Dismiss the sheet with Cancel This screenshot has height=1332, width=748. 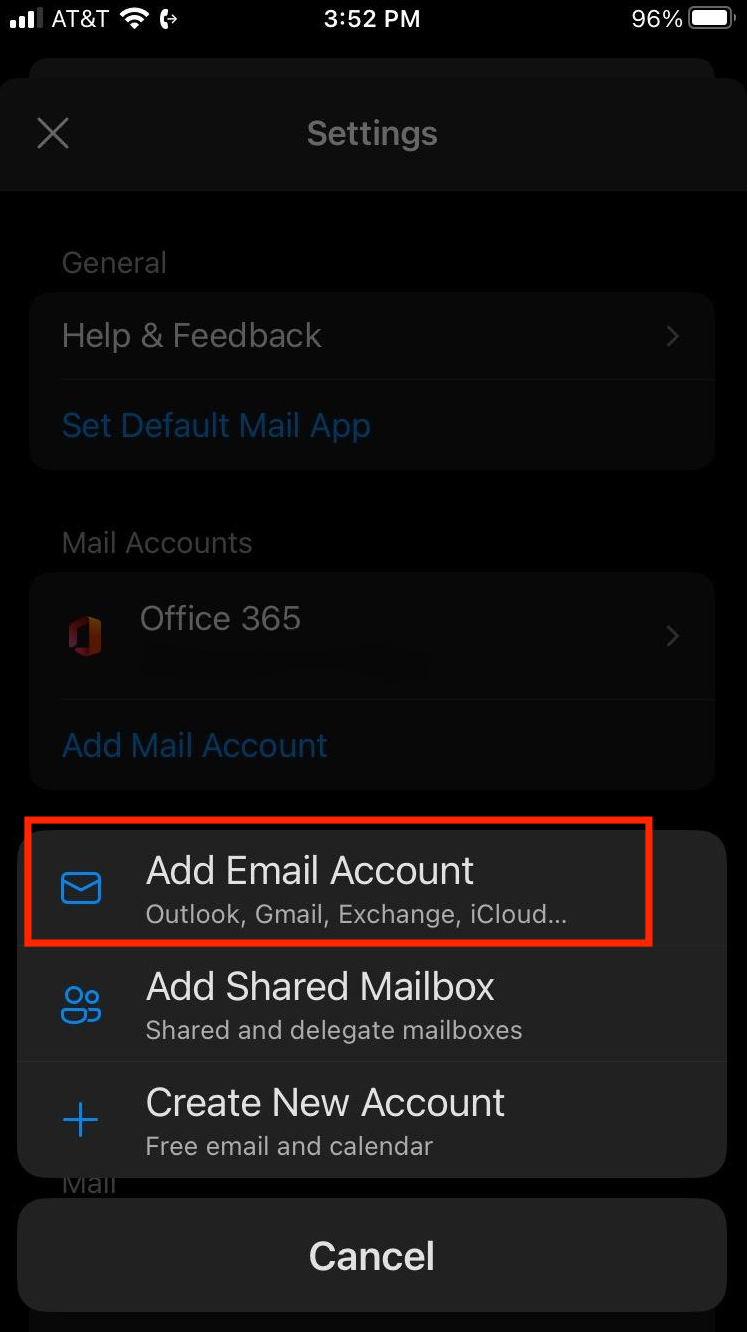(x=372, y=1256)
